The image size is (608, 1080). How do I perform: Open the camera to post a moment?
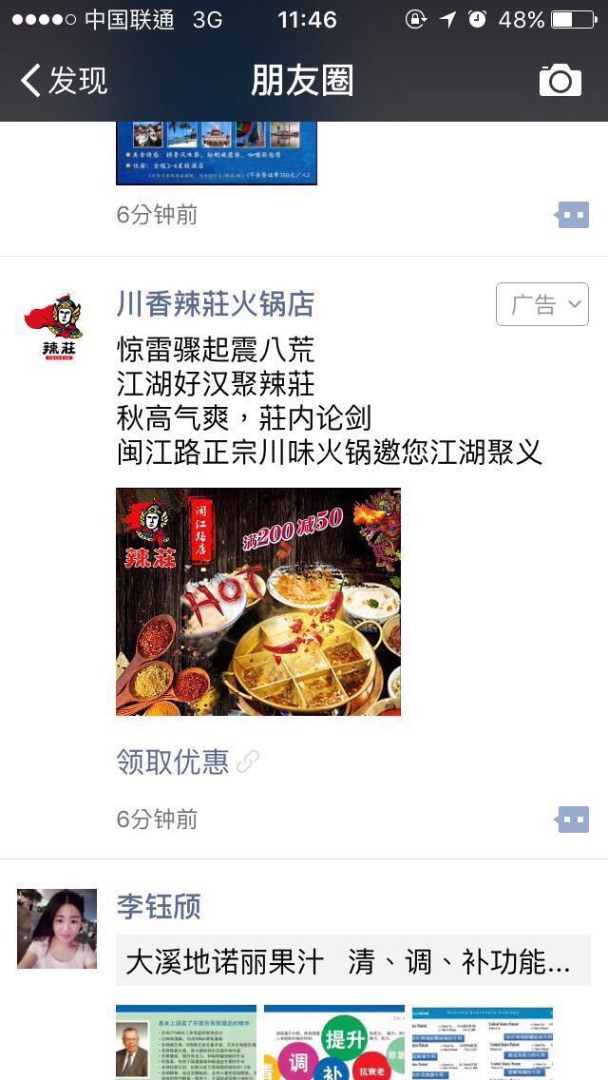[560, 80]
